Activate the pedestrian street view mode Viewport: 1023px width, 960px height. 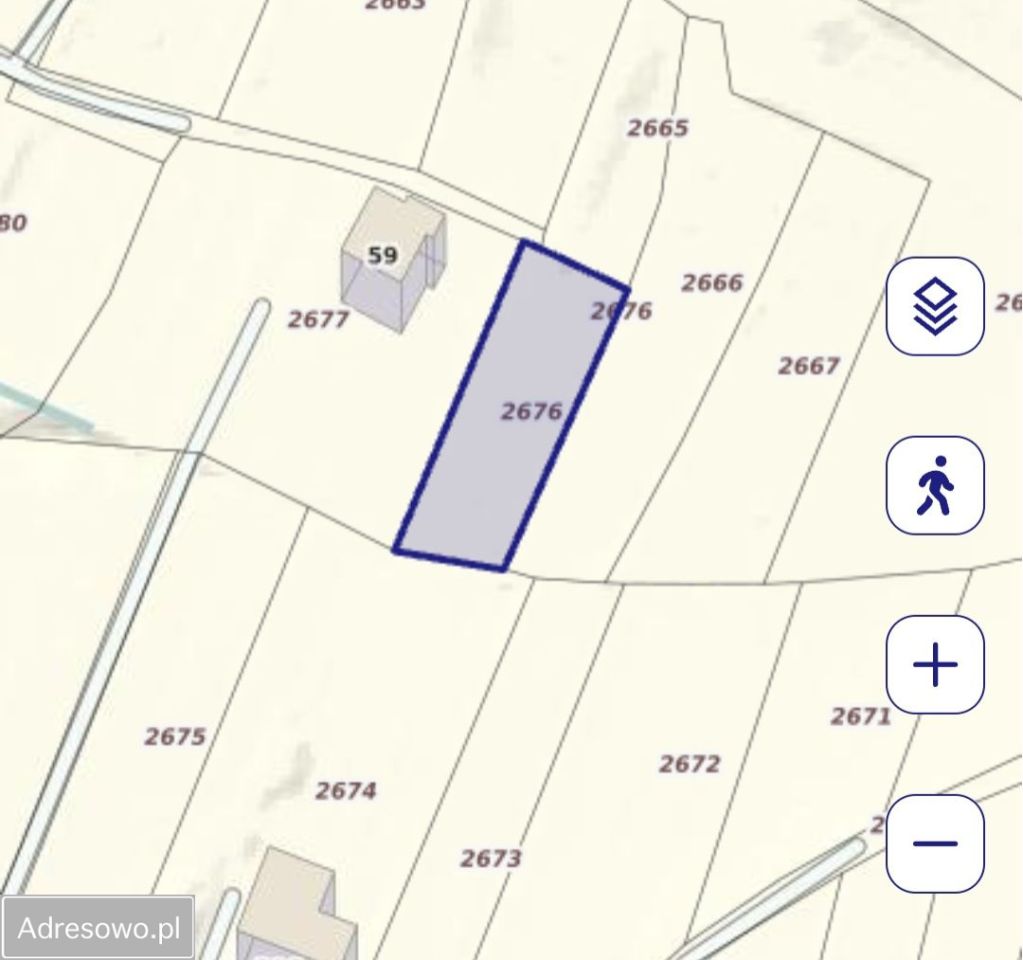935,485
